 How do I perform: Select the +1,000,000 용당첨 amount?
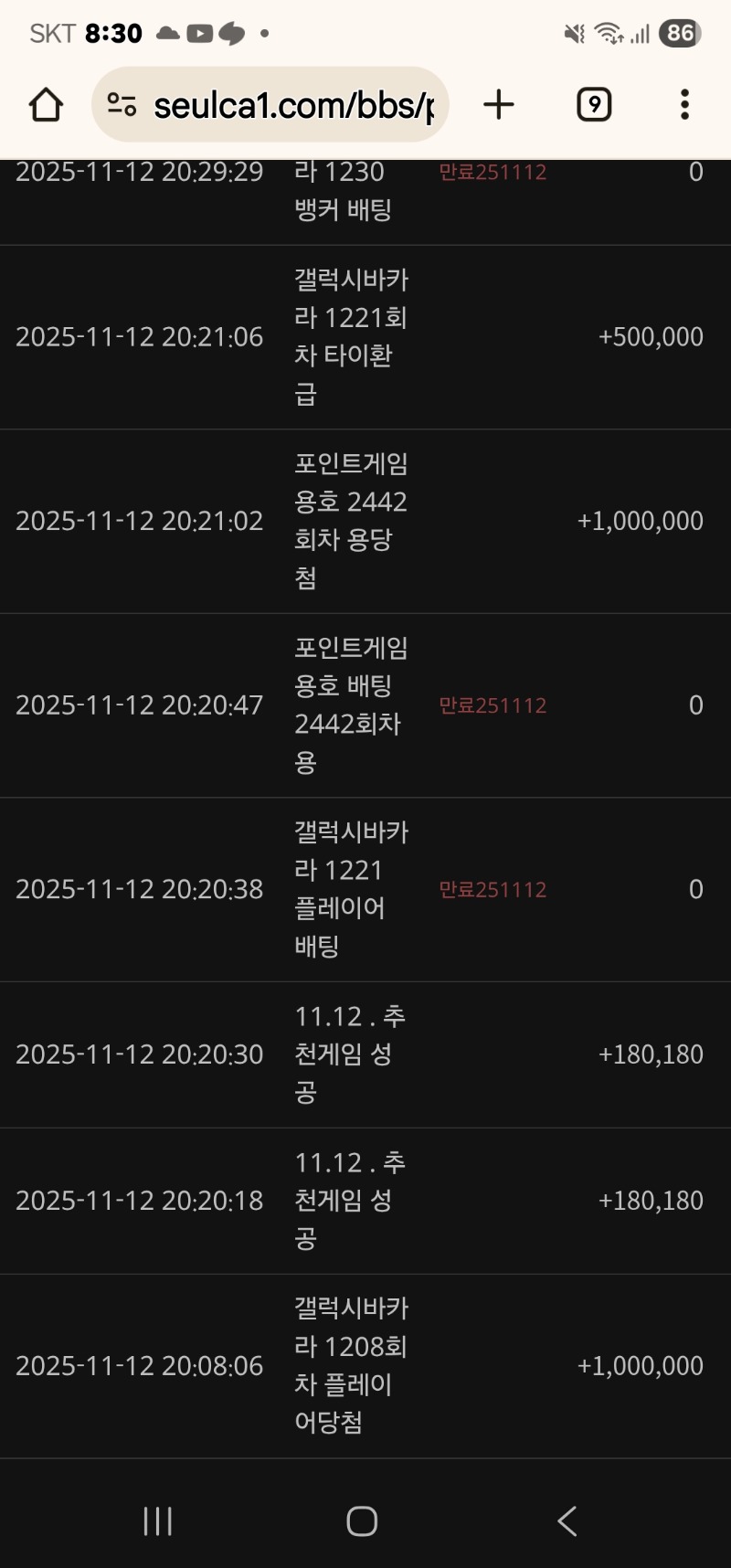pos(640,521)
